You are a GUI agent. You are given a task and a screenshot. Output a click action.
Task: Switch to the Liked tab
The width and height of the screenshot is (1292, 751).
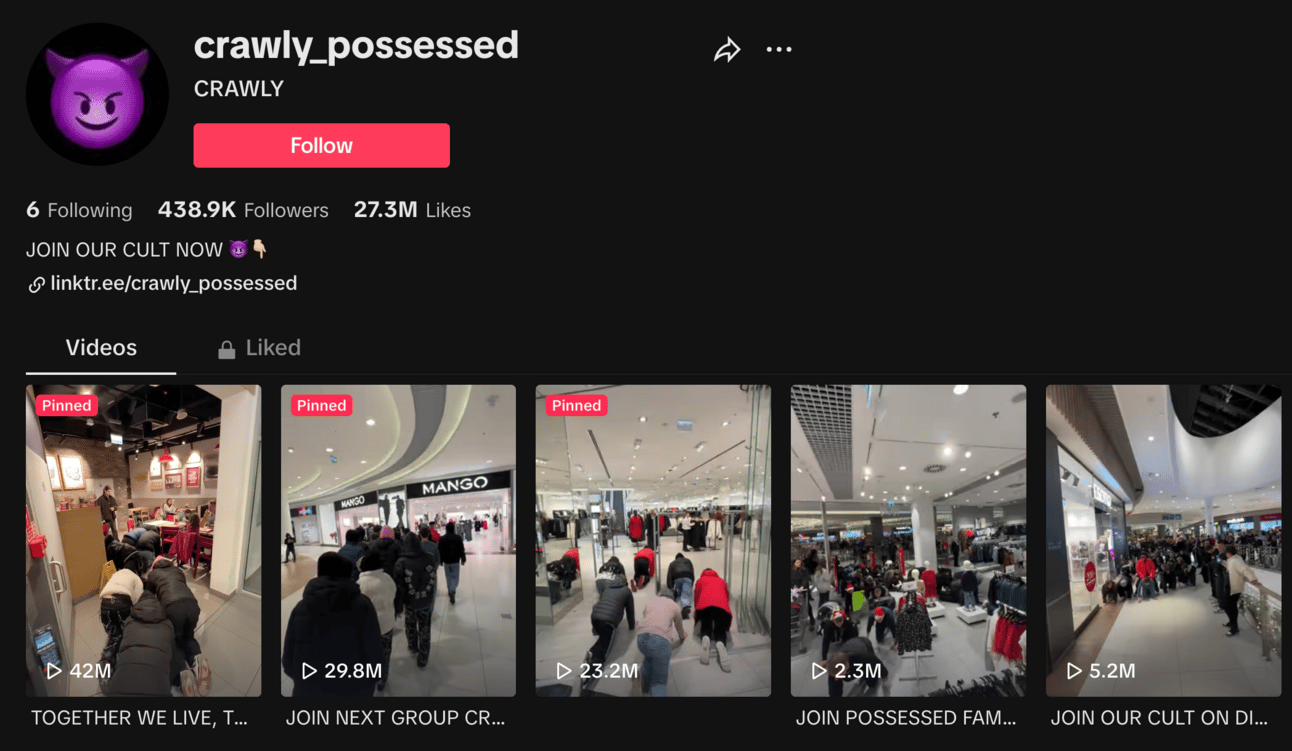pyautogui.click(x=260, y=348)
